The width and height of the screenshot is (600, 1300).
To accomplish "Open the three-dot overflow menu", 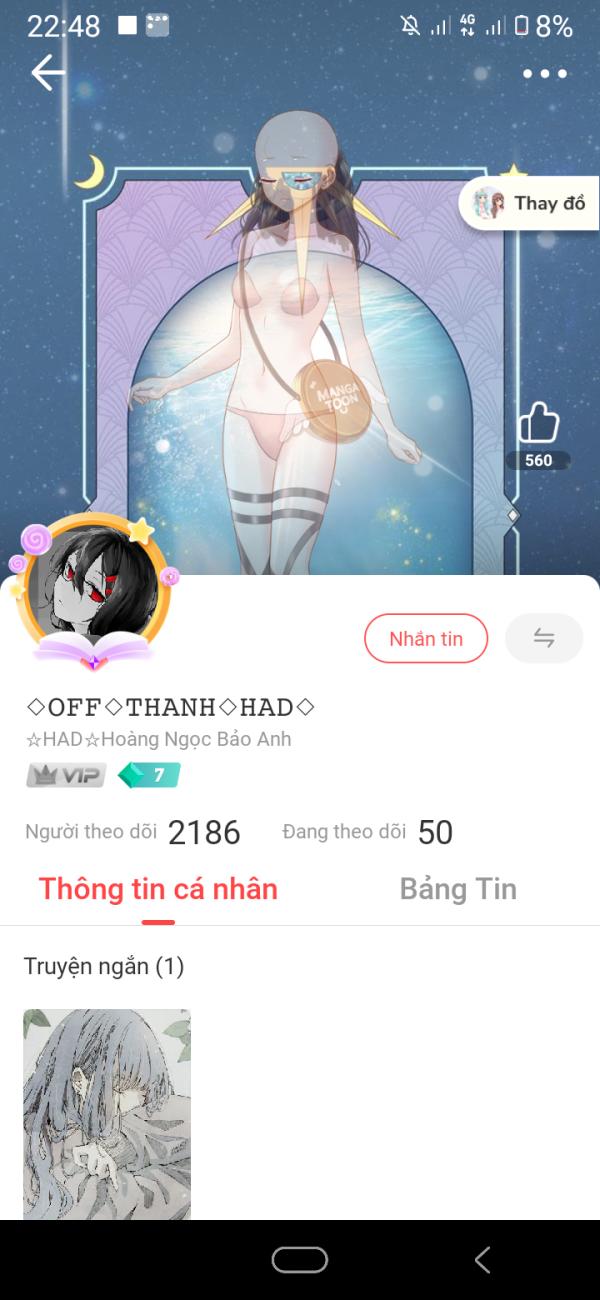I will (x=545, y=73).
